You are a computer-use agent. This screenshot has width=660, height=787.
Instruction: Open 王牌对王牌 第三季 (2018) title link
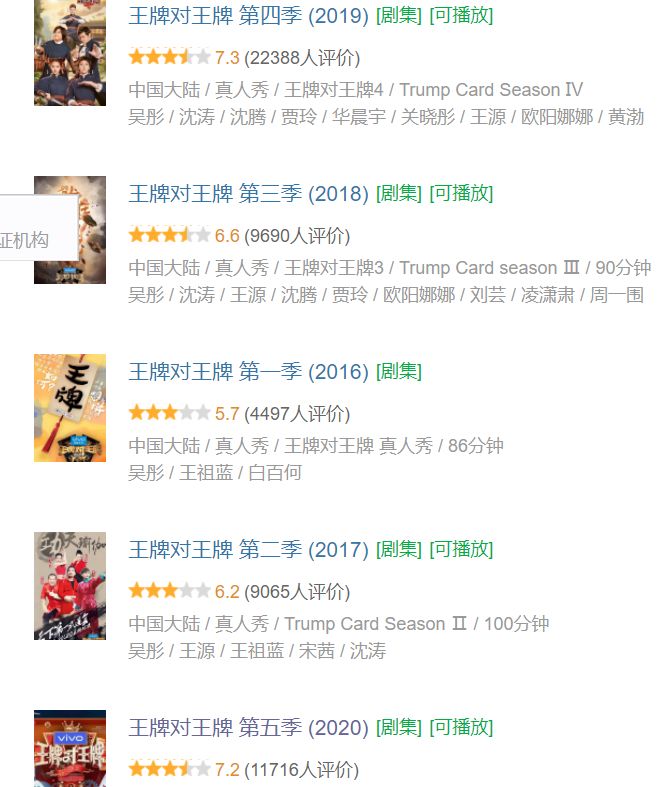[x=248, y=194]
